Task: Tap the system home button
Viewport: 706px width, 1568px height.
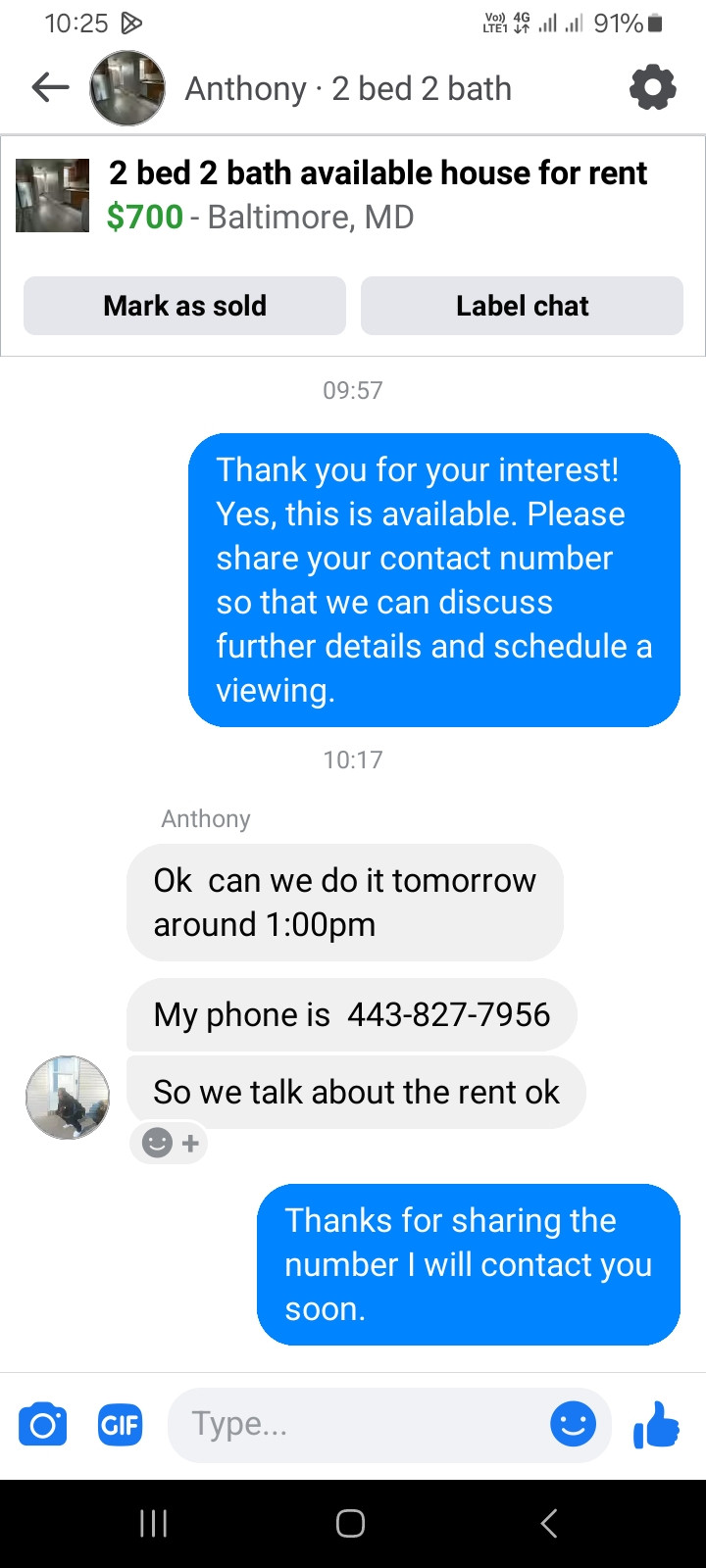Action: 351,1523
